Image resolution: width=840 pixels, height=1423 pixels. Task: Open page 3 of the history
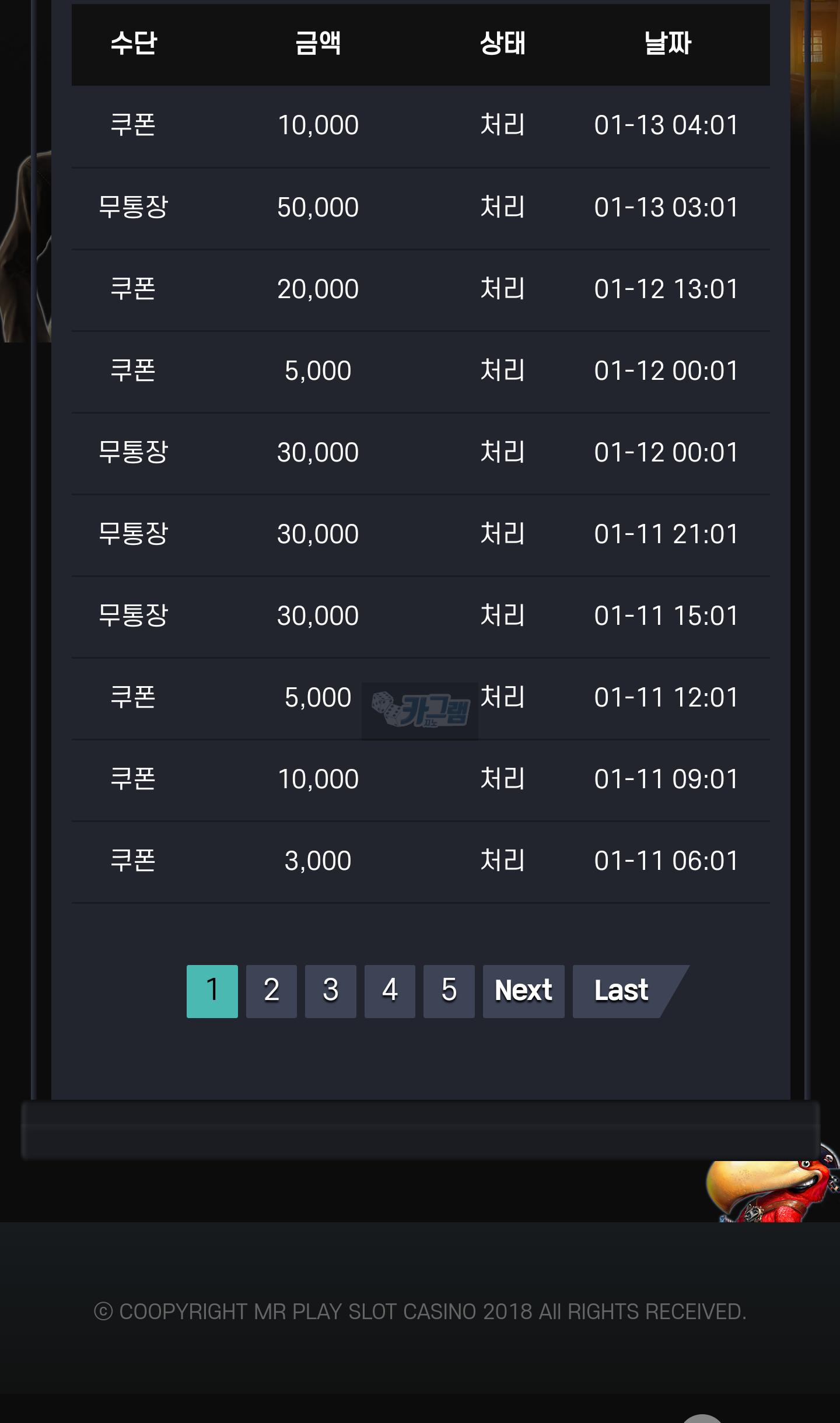(x=330, y=991)
